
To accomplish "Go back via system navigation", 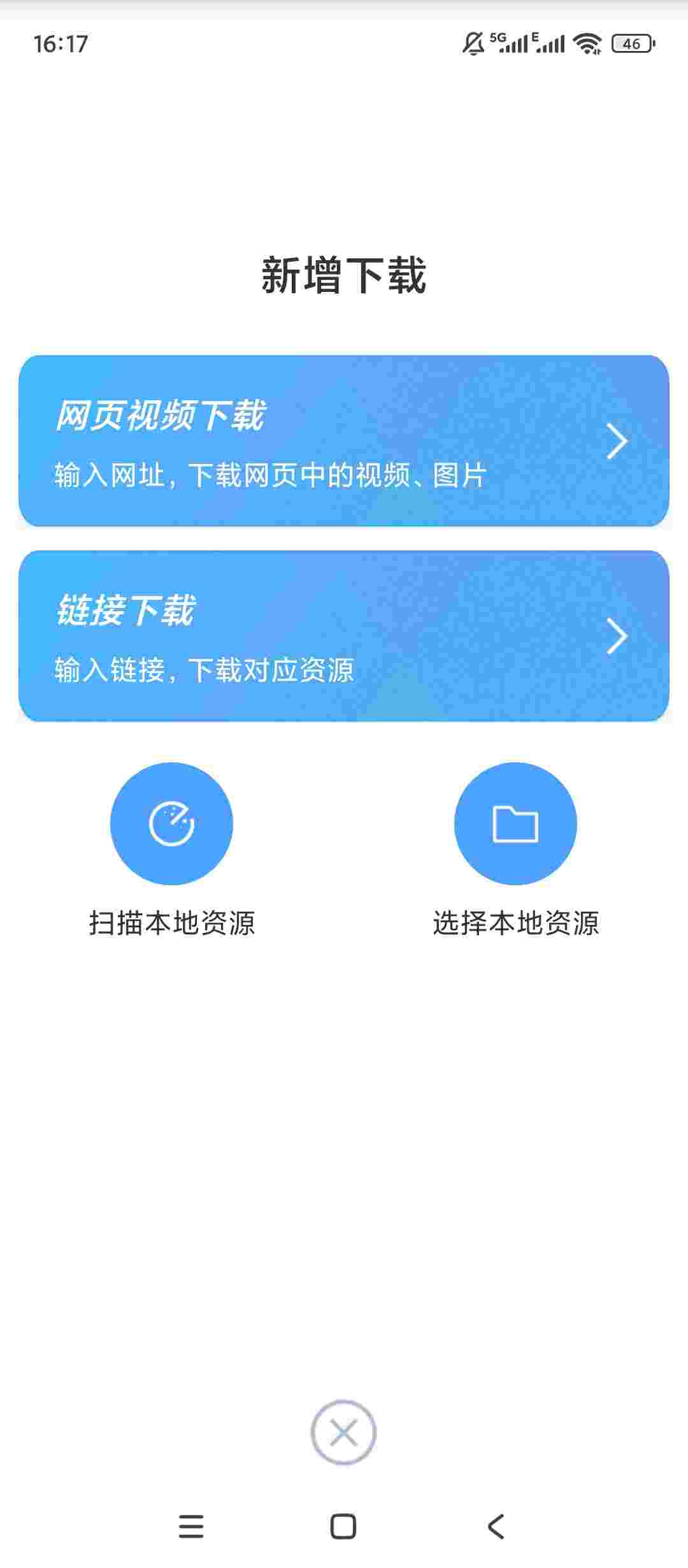I will pos(496,1527).
